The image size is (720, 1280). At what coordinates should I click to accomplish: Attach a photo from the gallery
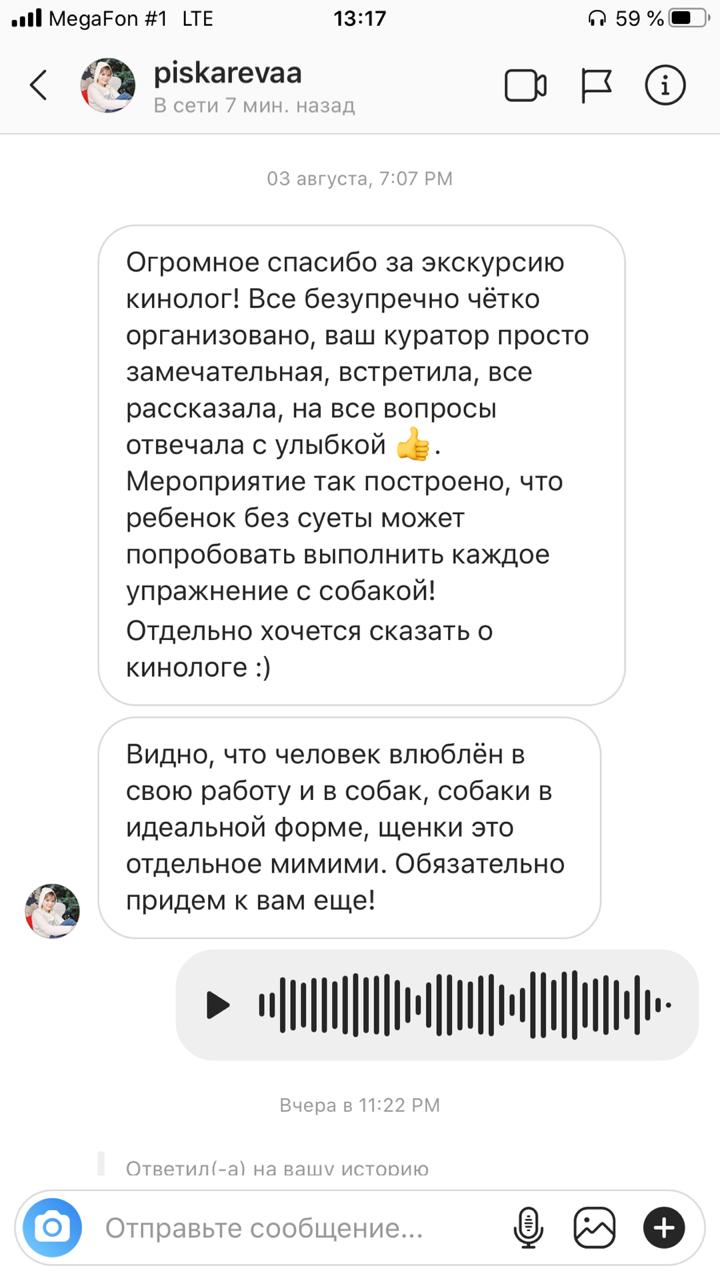click(593, 1227)
